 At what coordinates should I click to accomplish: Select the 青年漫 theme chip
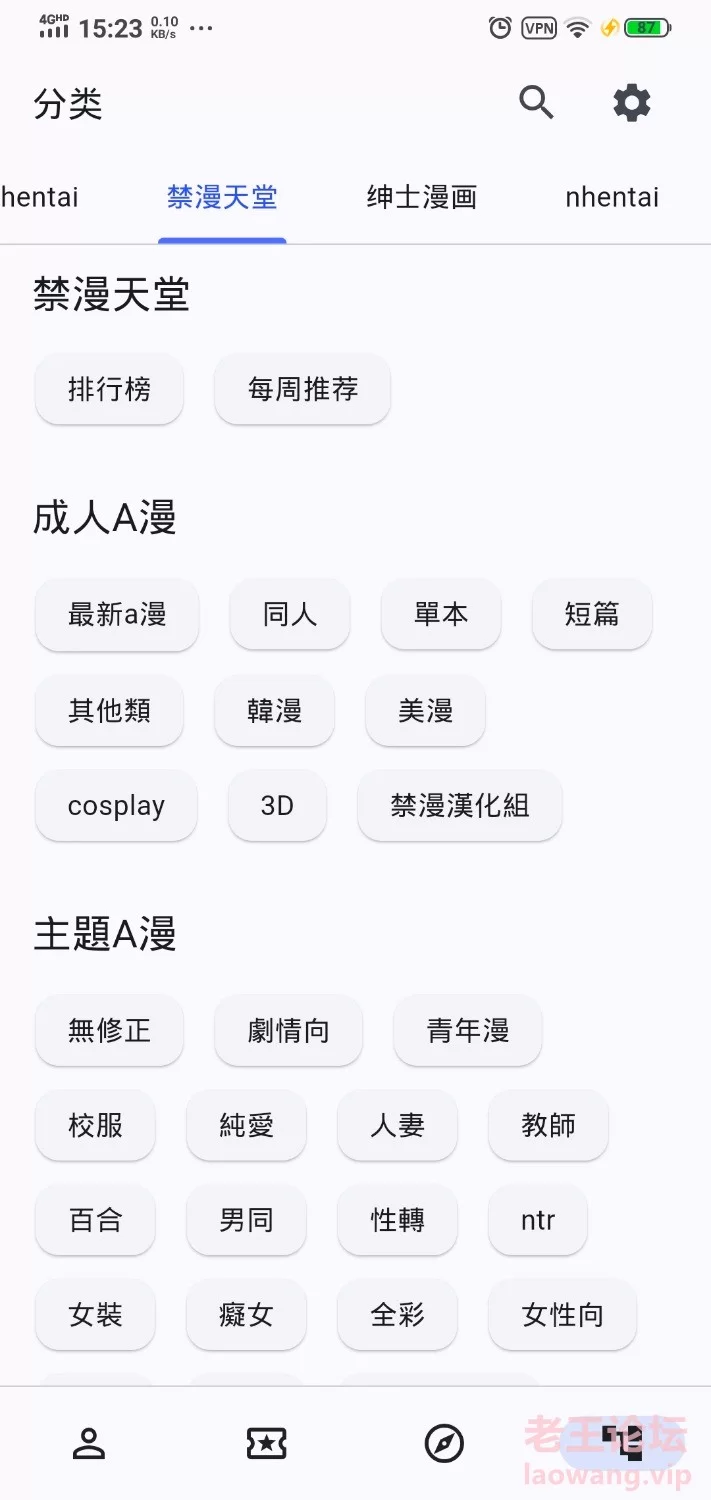467,1030
